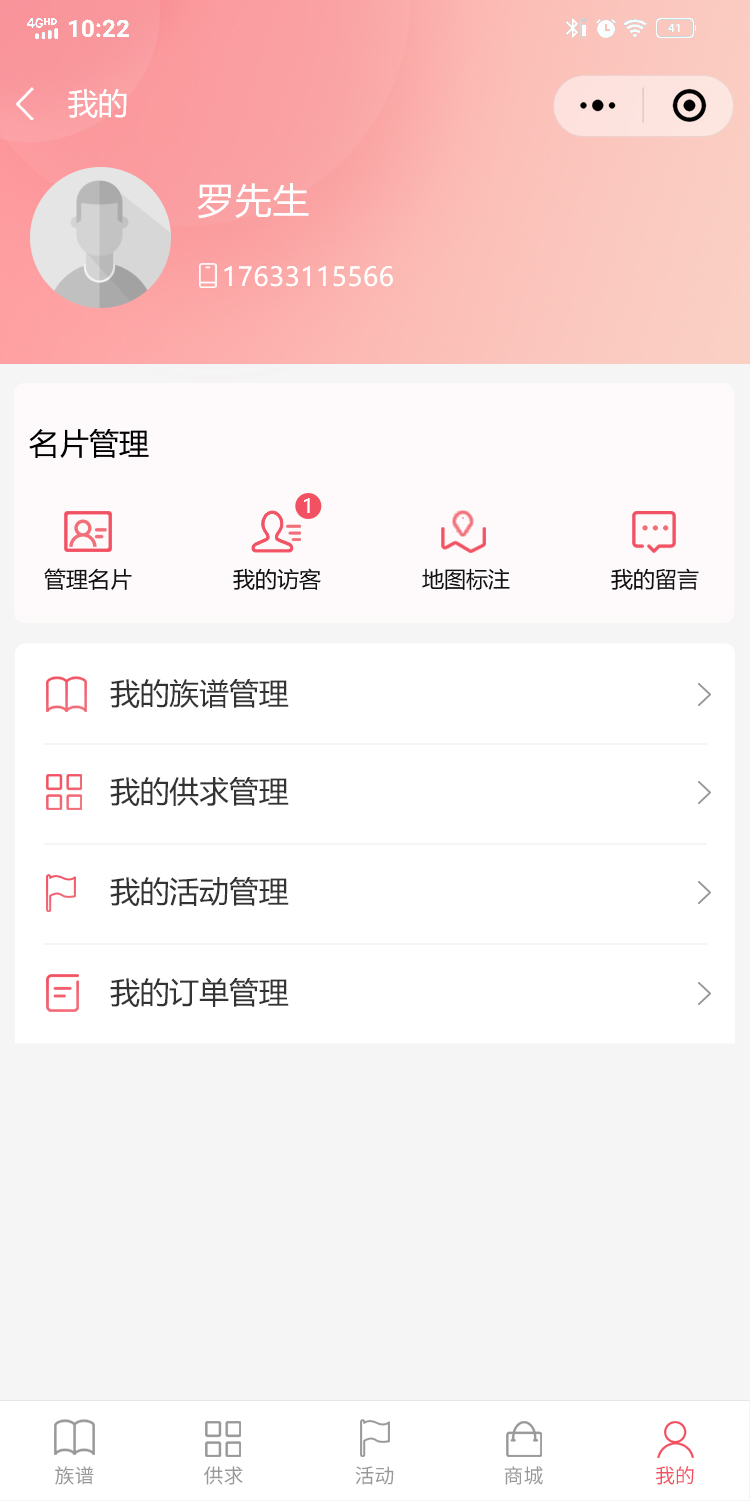The image size is (750, 1501).
Task: Open 我的供求管理 row
Action: (375, 793)
